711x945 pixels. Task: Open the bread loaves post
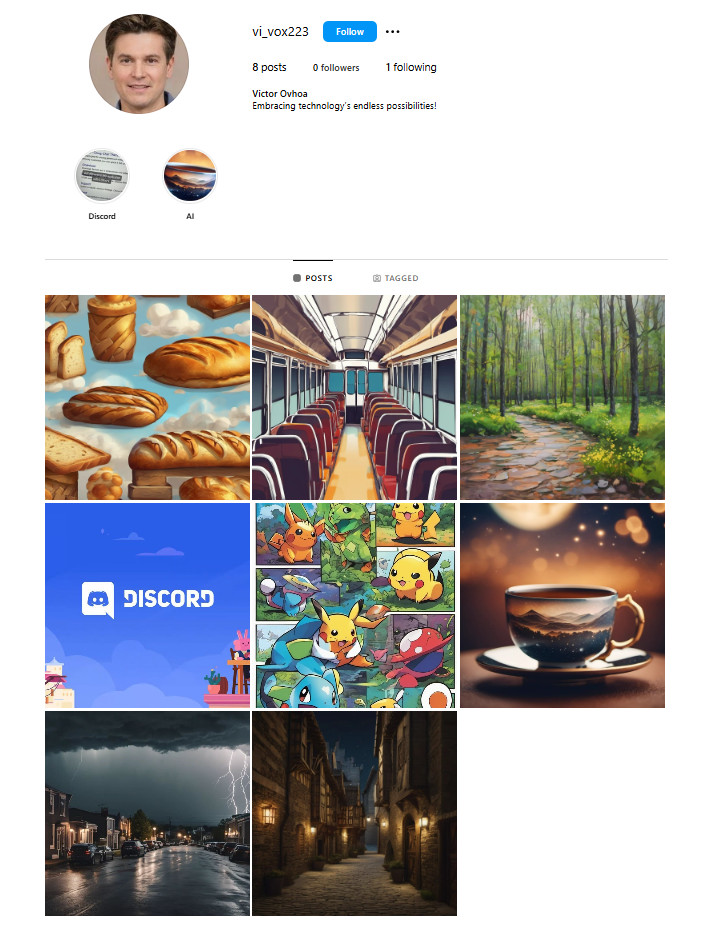pos(147,397)
